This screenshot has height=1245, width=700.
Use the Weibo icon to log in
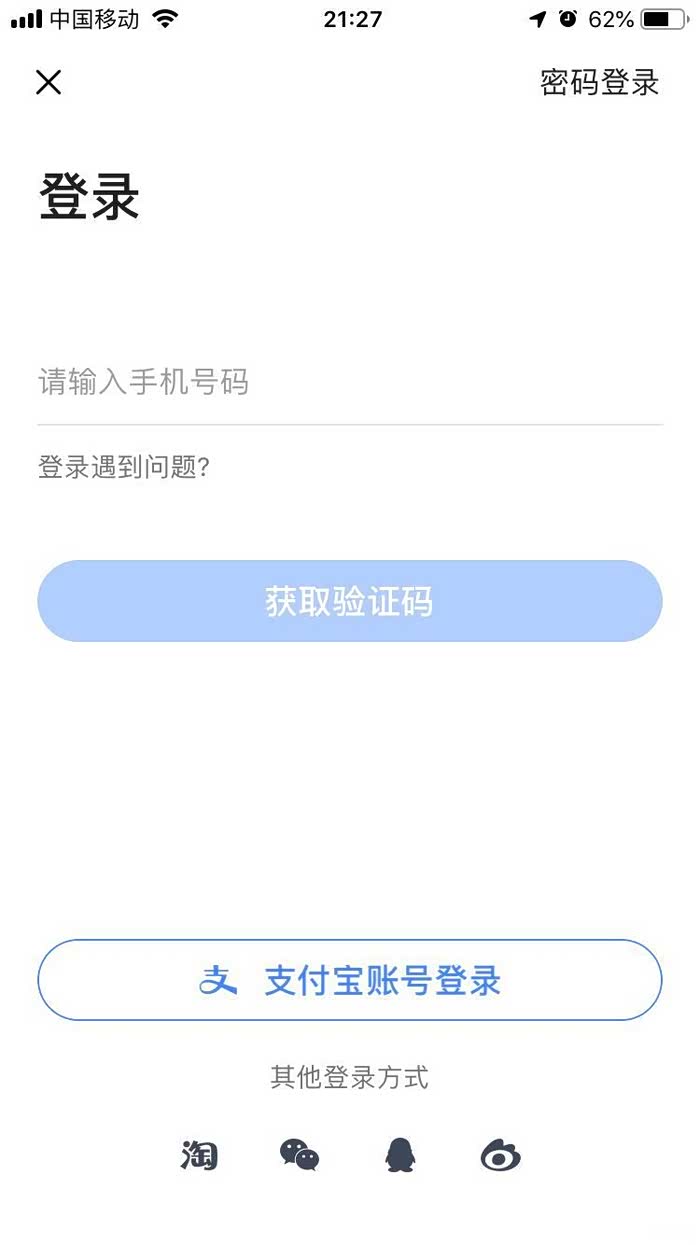click(x=500, y=1156)
